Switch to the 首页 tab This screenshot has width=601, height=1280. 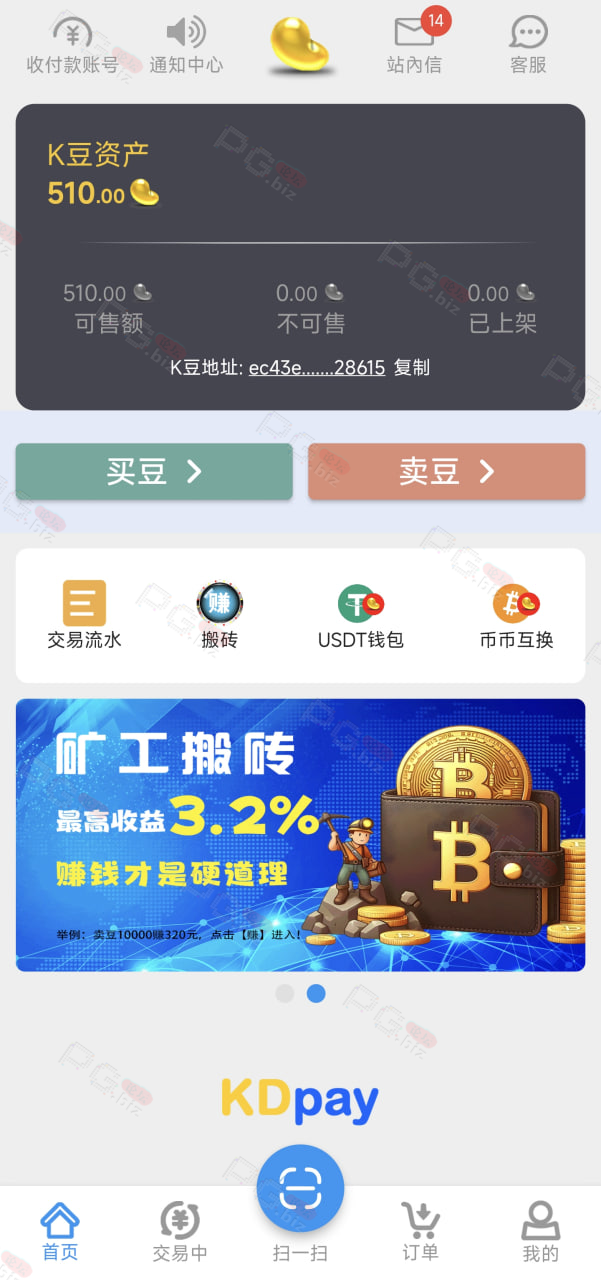(60, 1232)
